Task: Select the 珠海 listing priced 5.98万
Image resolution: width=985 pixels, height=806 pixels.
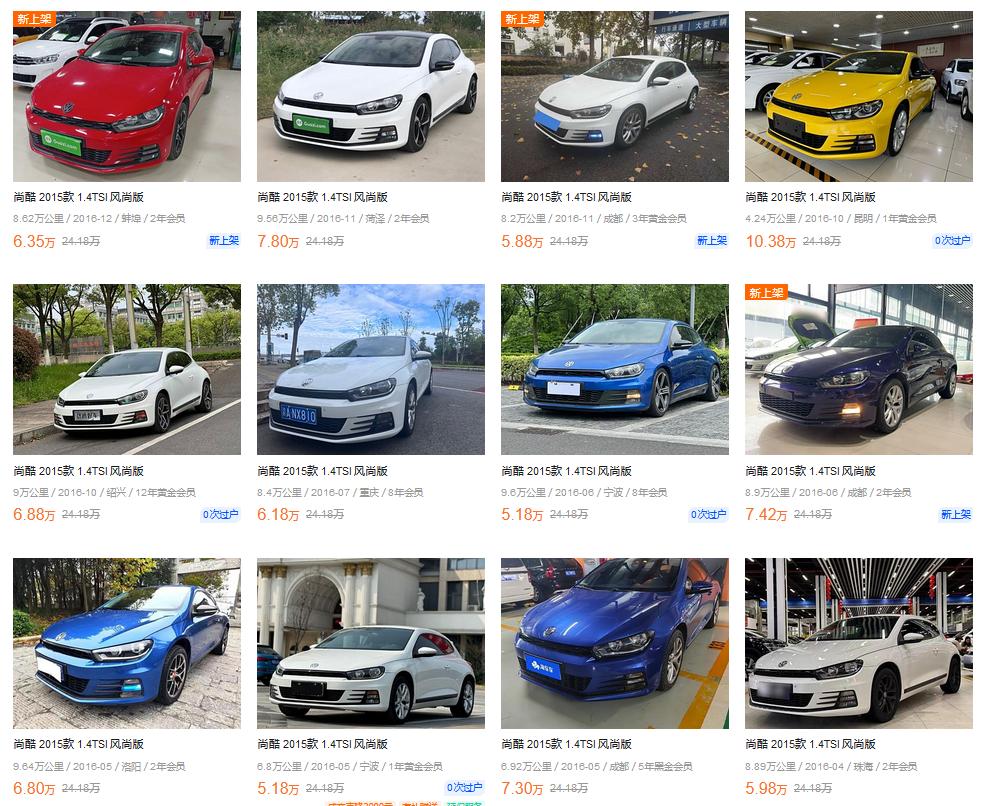Action: [858, 643]
